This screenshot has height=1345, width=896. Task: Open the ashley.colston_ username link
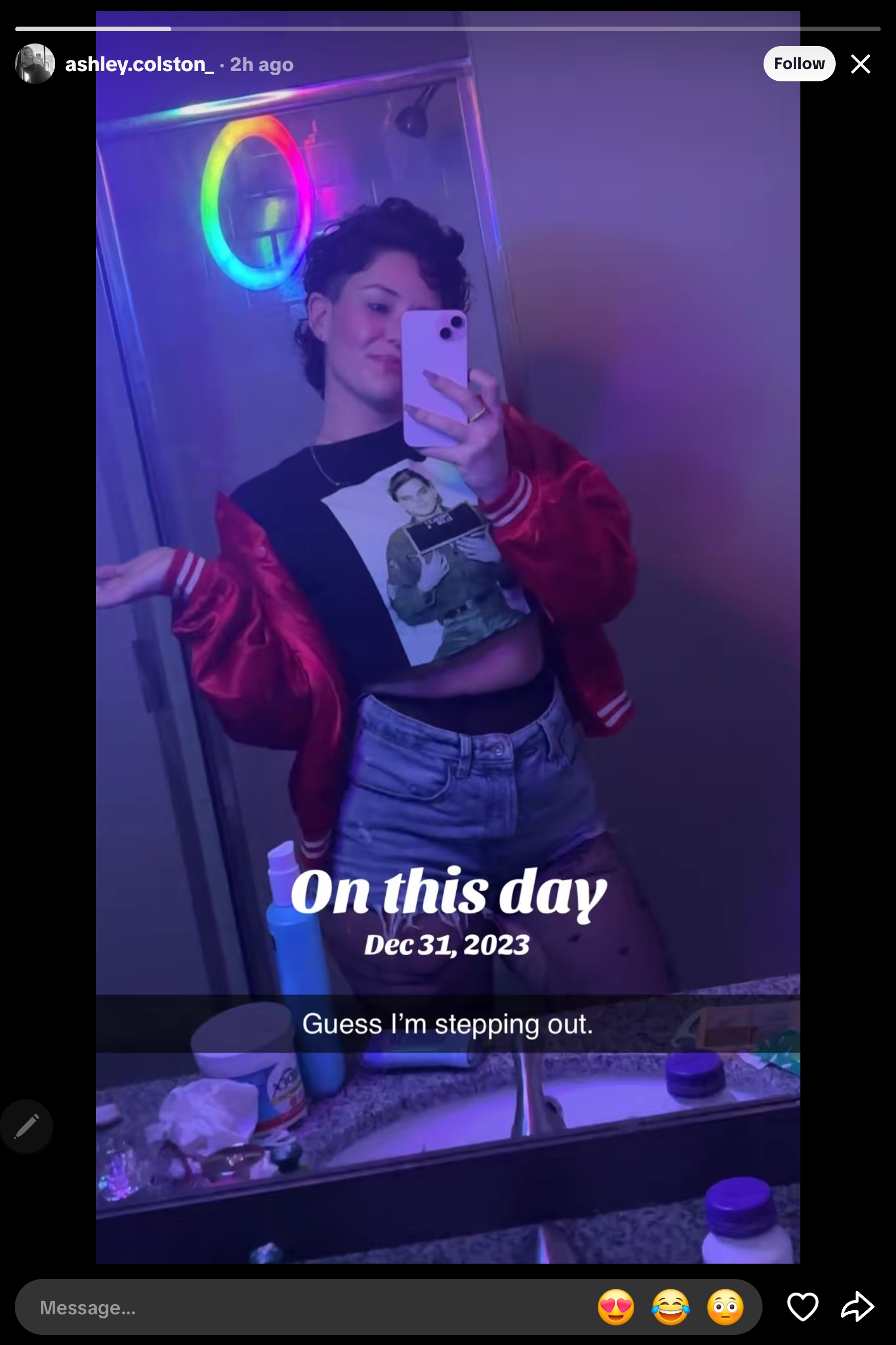[x=140, y=64]
